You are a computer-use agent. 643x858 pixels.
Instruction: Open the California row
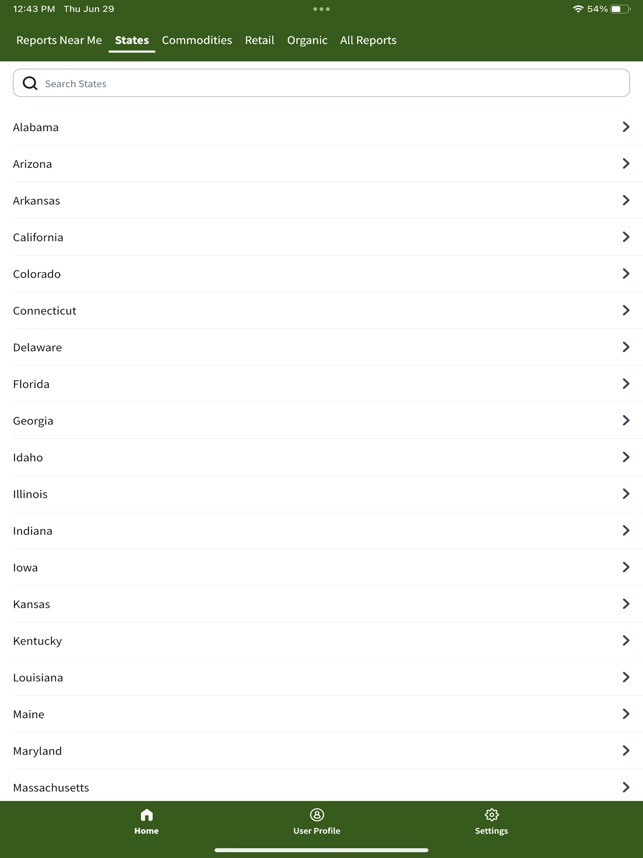[321, 237]
